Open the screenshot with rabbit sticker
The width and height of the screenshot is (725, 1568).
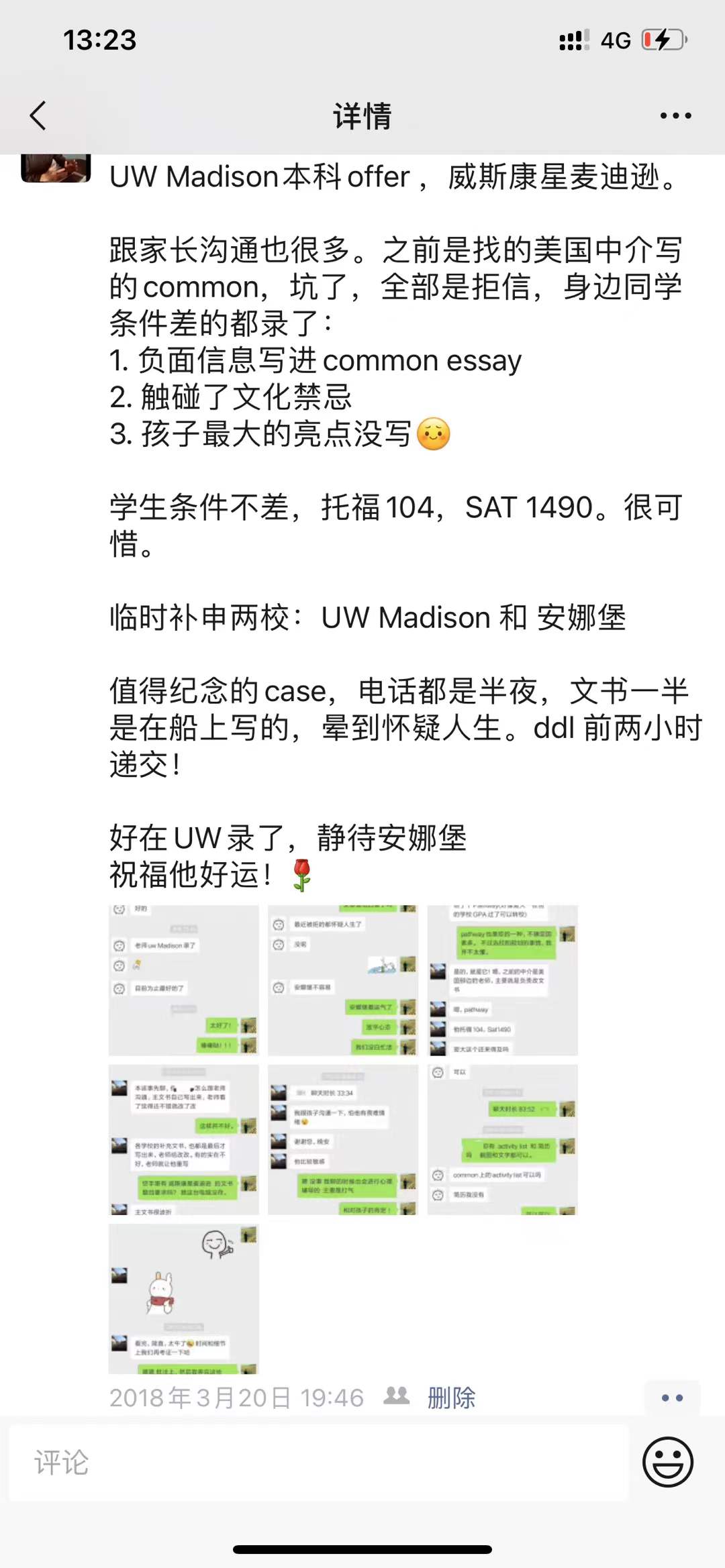tap(183, 1298)
